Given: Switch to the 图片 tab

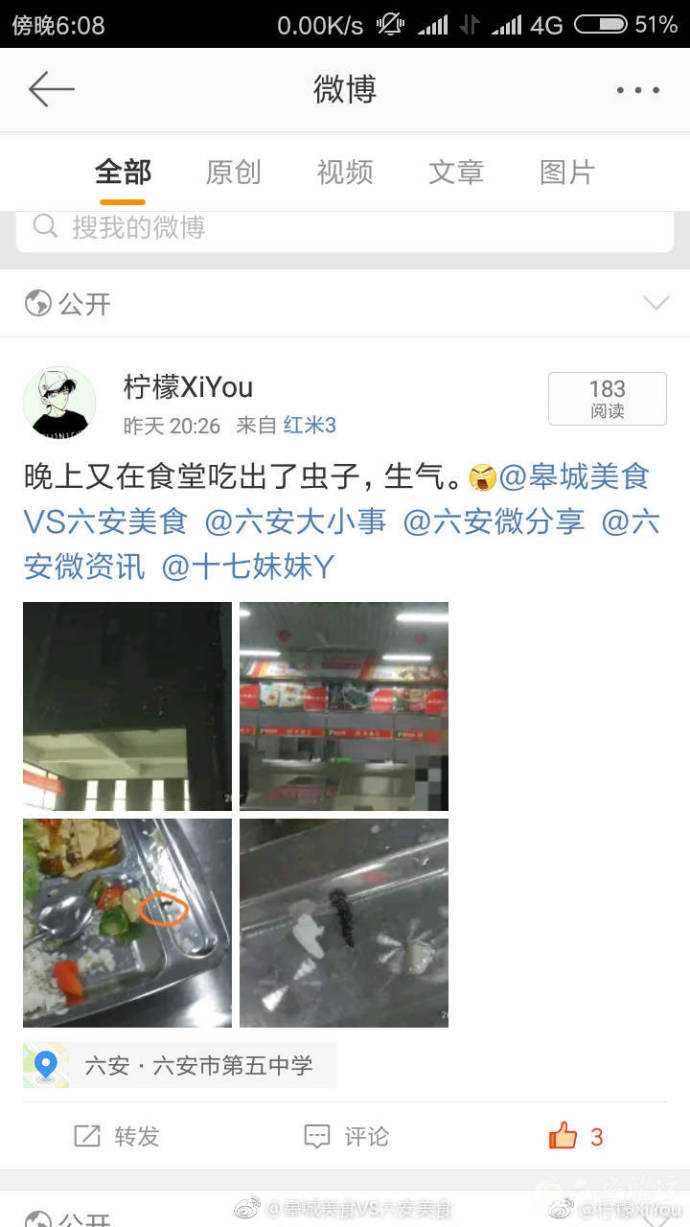Looking at the screenshot, I should pos(567,172).
